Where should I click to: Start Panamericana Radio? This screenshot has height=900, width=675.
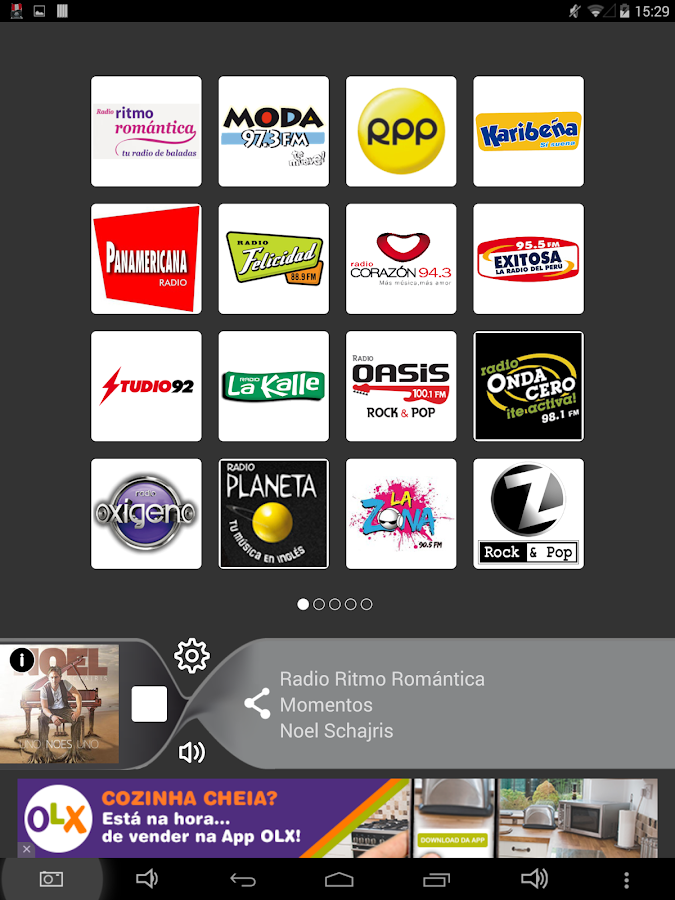point(146,259)
